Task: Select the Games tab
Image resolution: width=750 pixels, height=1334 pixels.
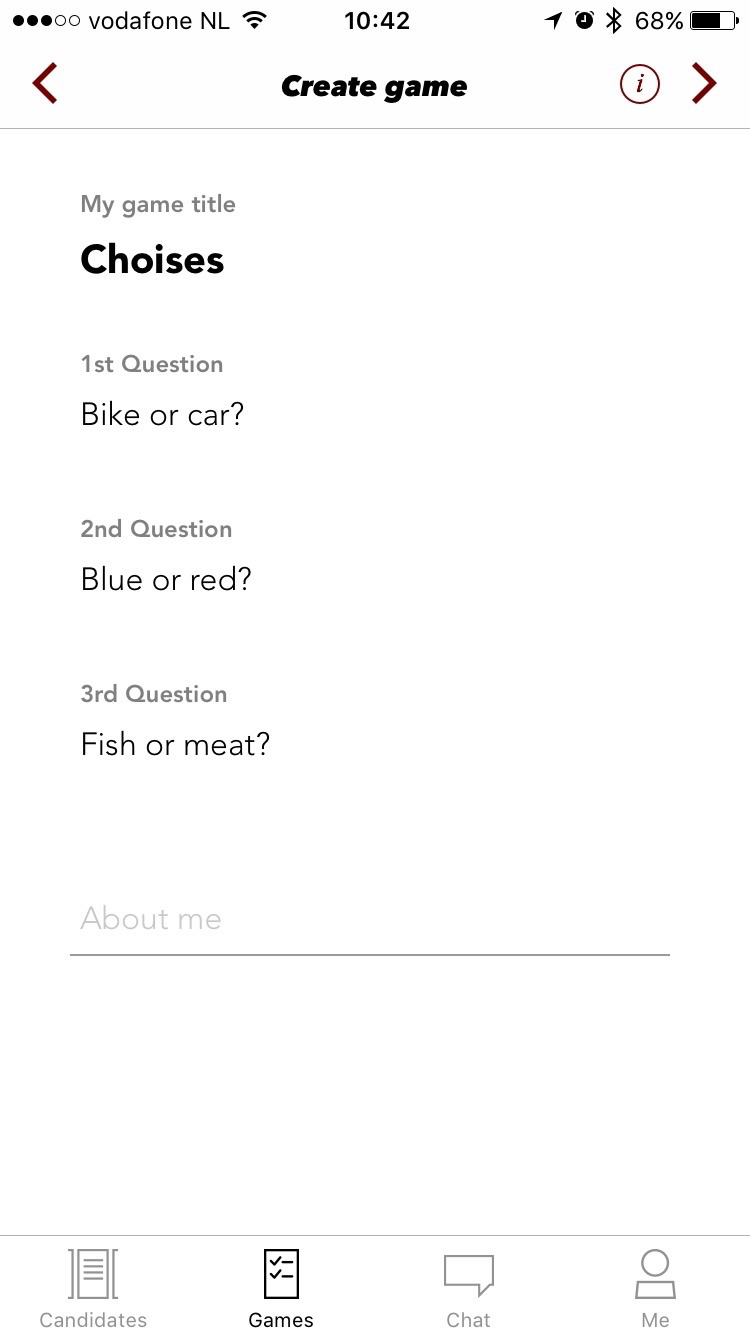Action: click(x=281, y=1289)
